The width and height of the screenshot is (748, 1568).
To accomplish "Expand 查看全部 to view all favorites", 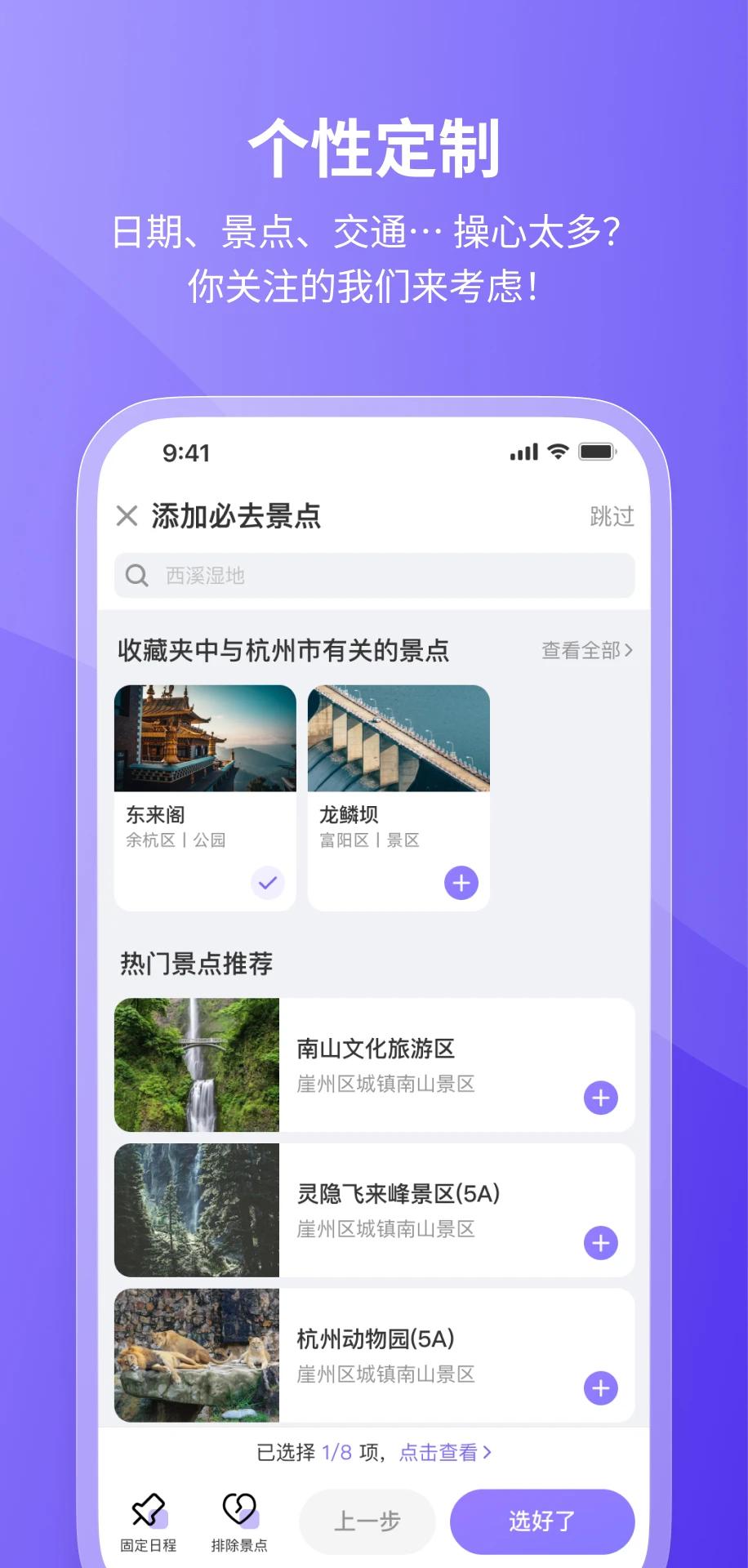I will [x=586, y=651].
